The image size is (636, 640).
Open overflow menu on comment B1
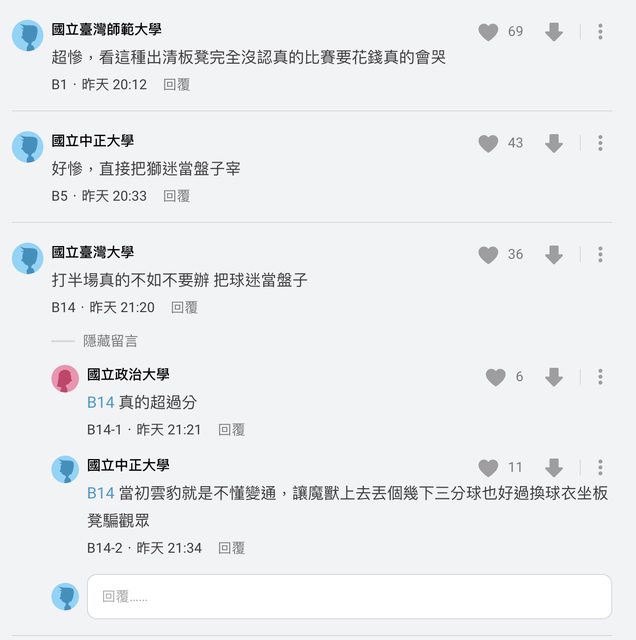point(600,32)
